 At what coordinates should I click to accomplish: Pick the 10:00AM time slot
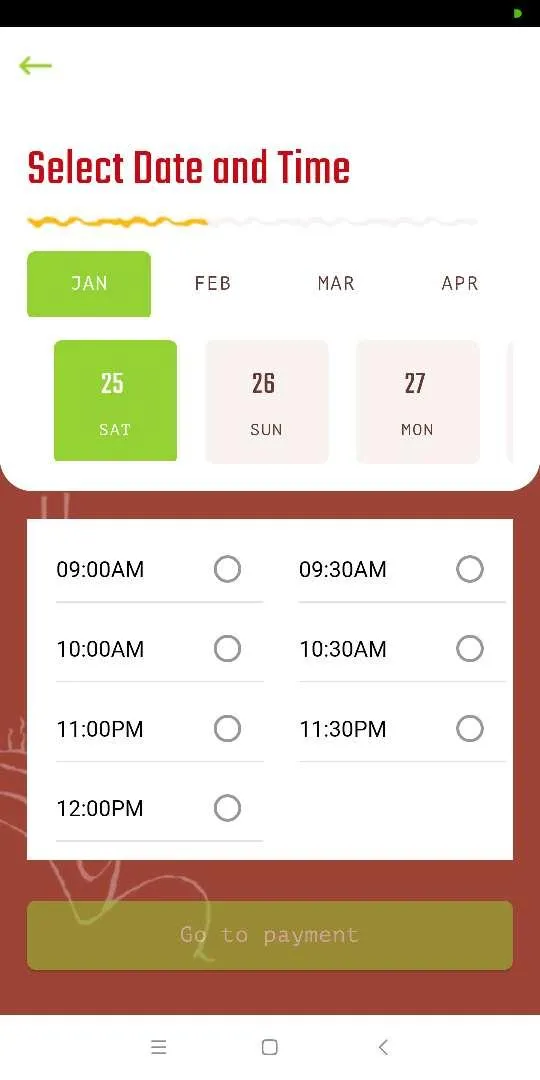159,649
